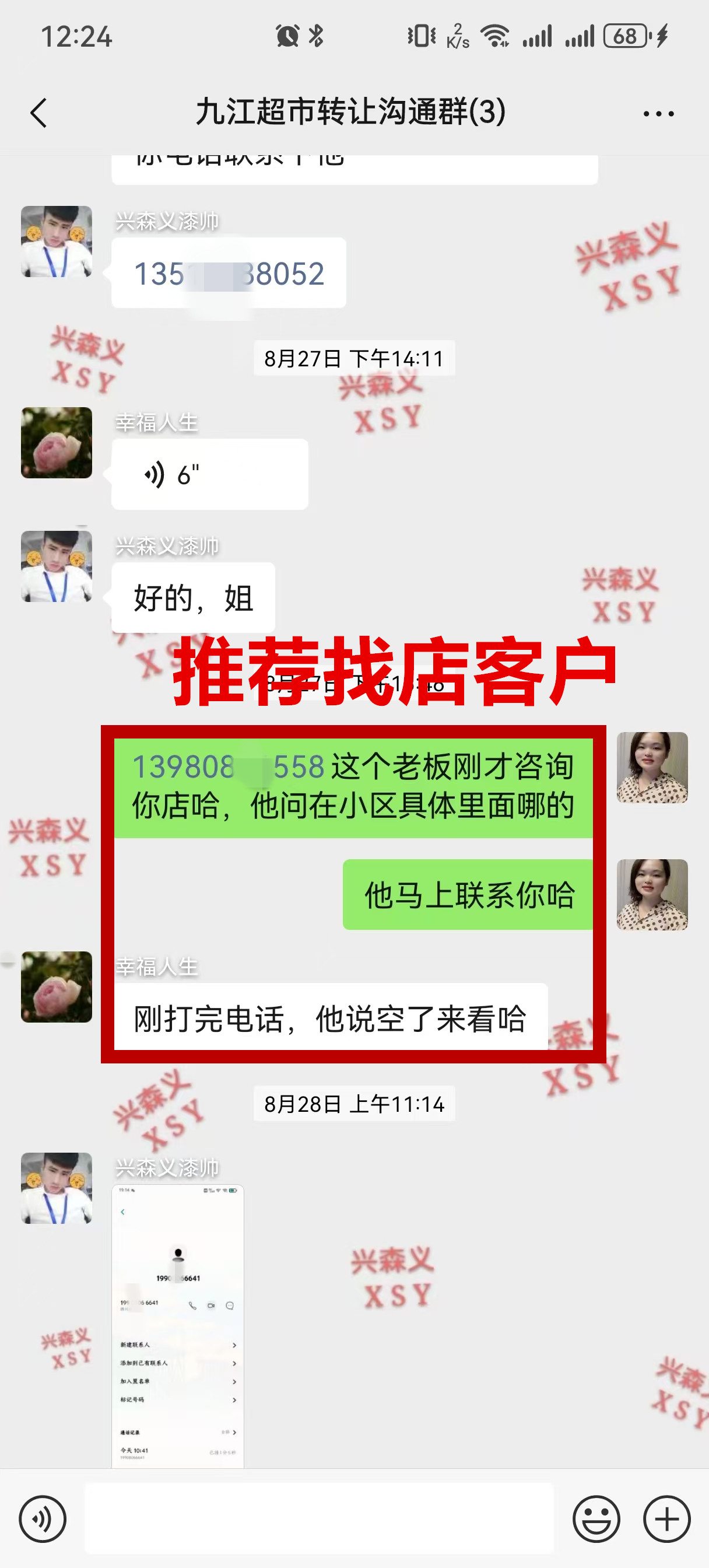The height and width of the screenshot is (1568, 709).
Task: Open the plus attachment menu
Action: [666, 1518]
